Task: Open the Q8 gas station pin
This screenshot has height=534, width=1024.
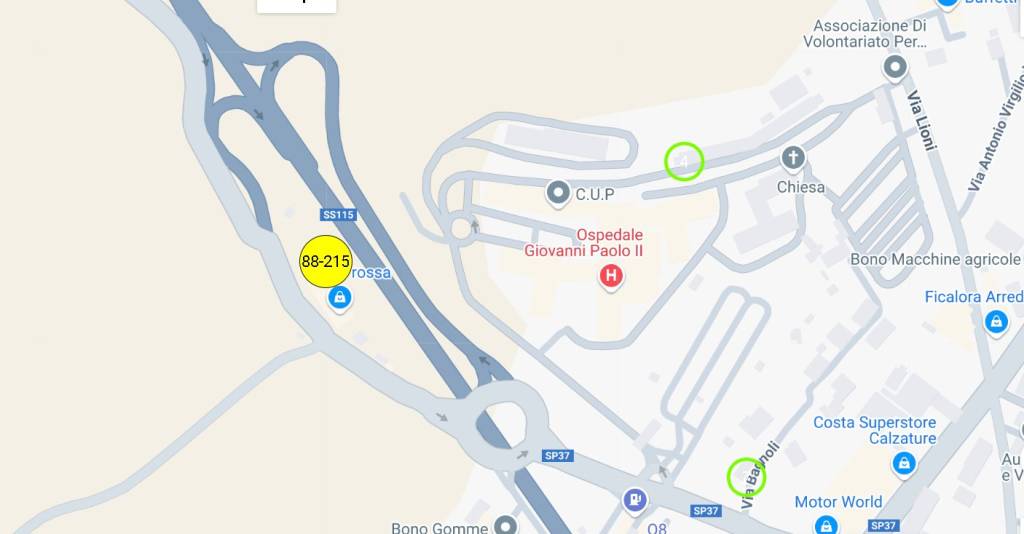Action: [x=634, y=499]
